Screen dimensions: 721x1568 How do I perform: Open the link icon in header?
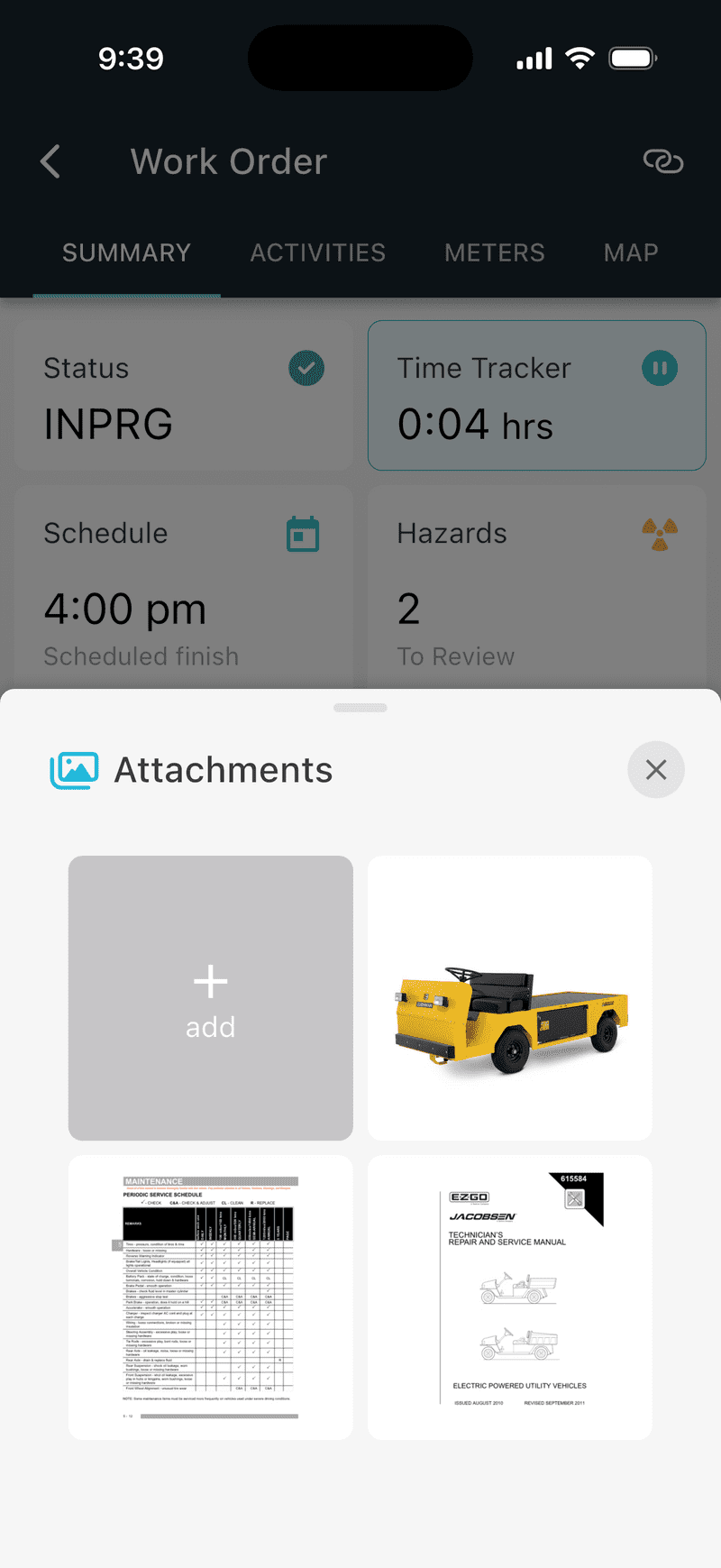pos(663,162)
